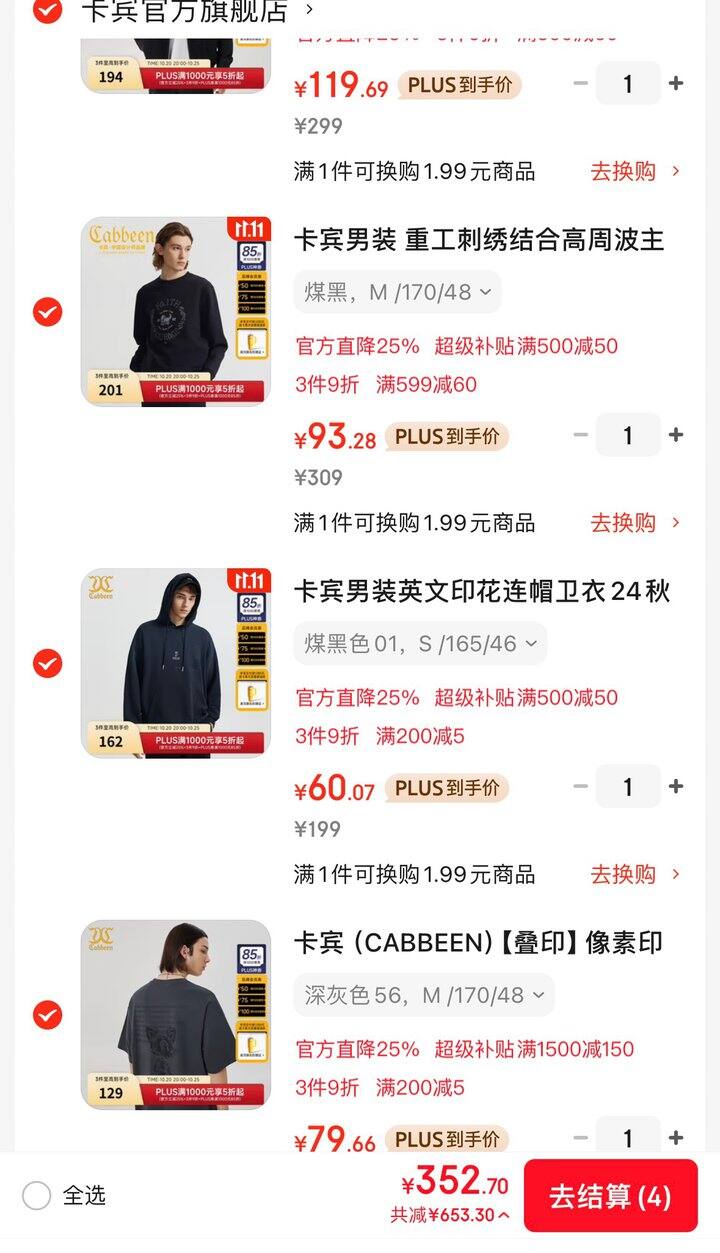Open the 重工刺绣 sweater product image
Screen dimensions: 720x1253
pos(176,312)
